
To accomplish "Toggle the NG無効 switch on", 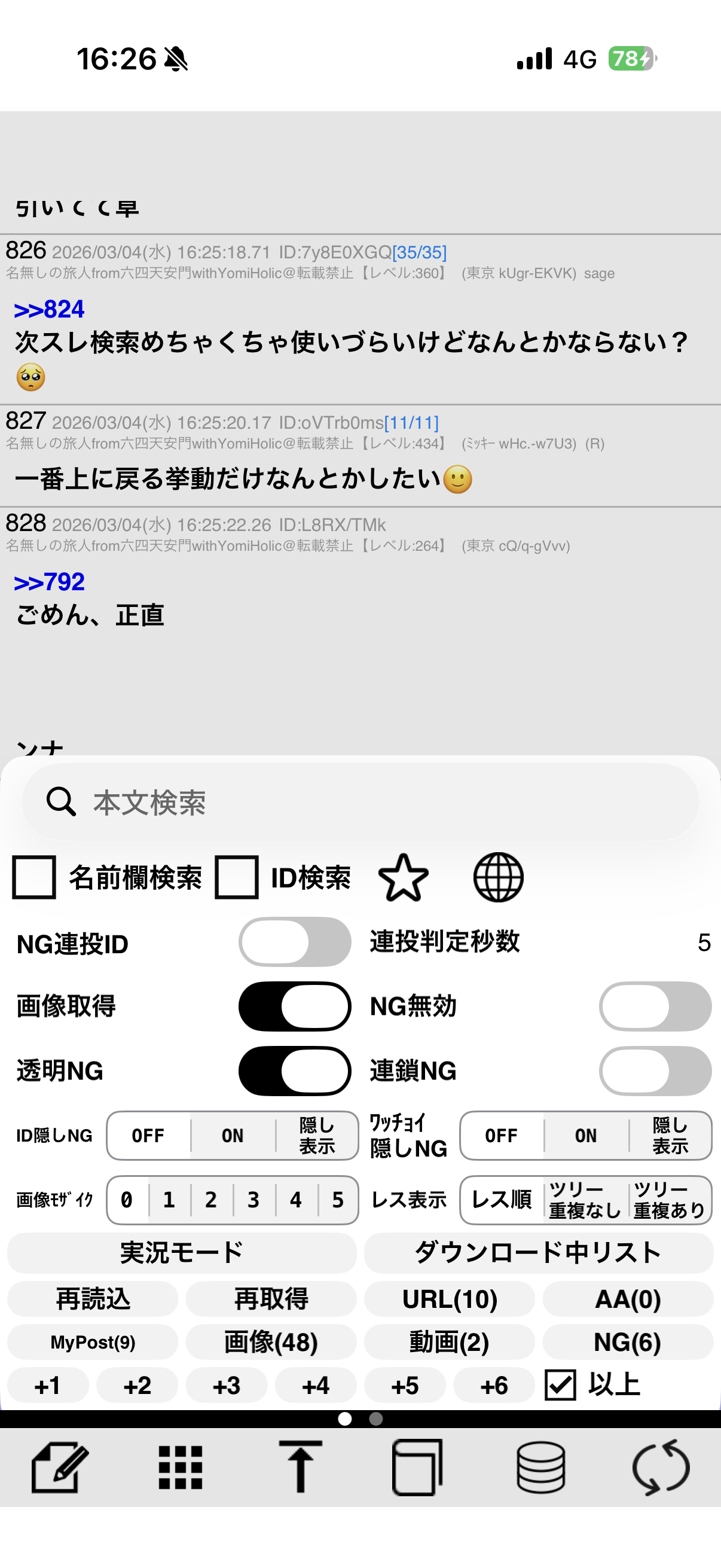I will pyautogui.click(x=655, y=1006).
